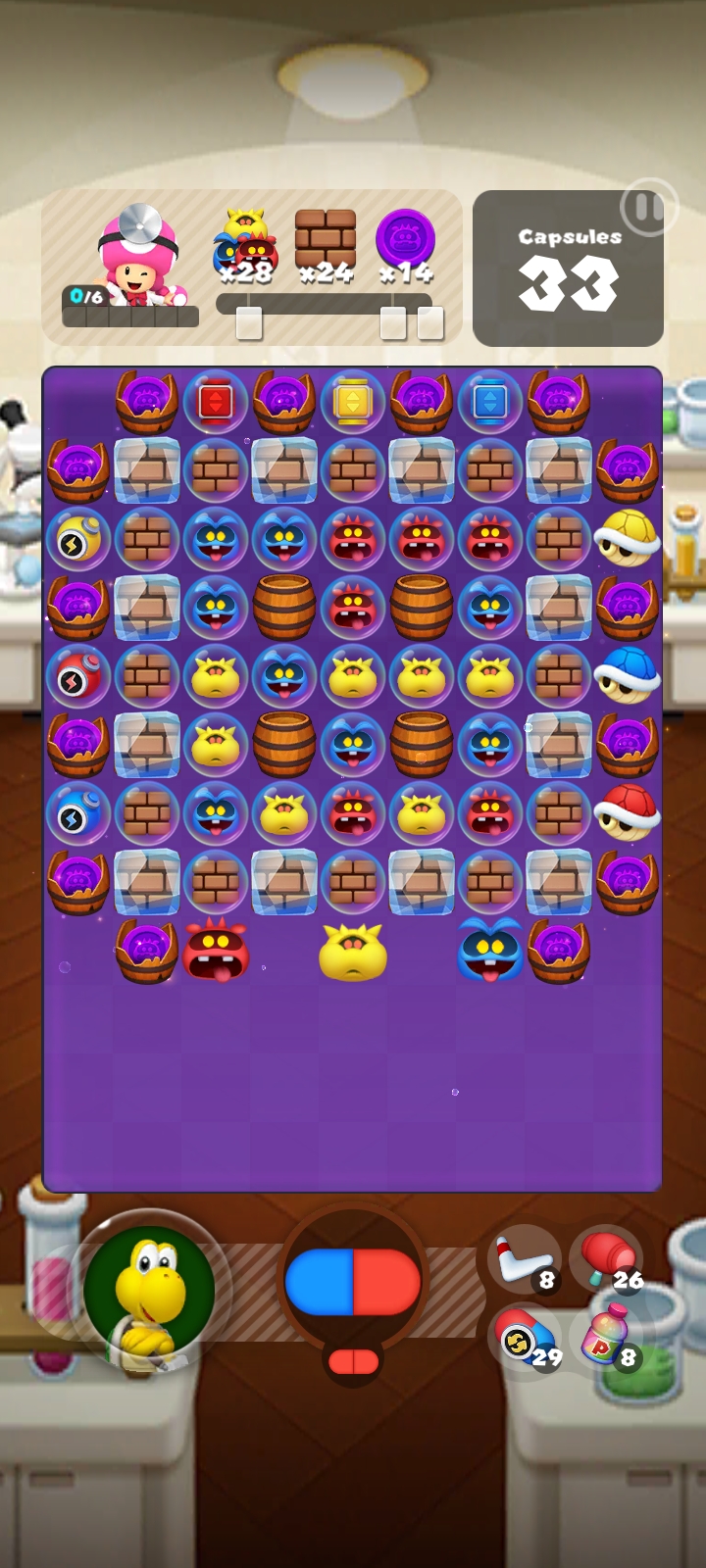Pause the game

(x=646, y=208)
